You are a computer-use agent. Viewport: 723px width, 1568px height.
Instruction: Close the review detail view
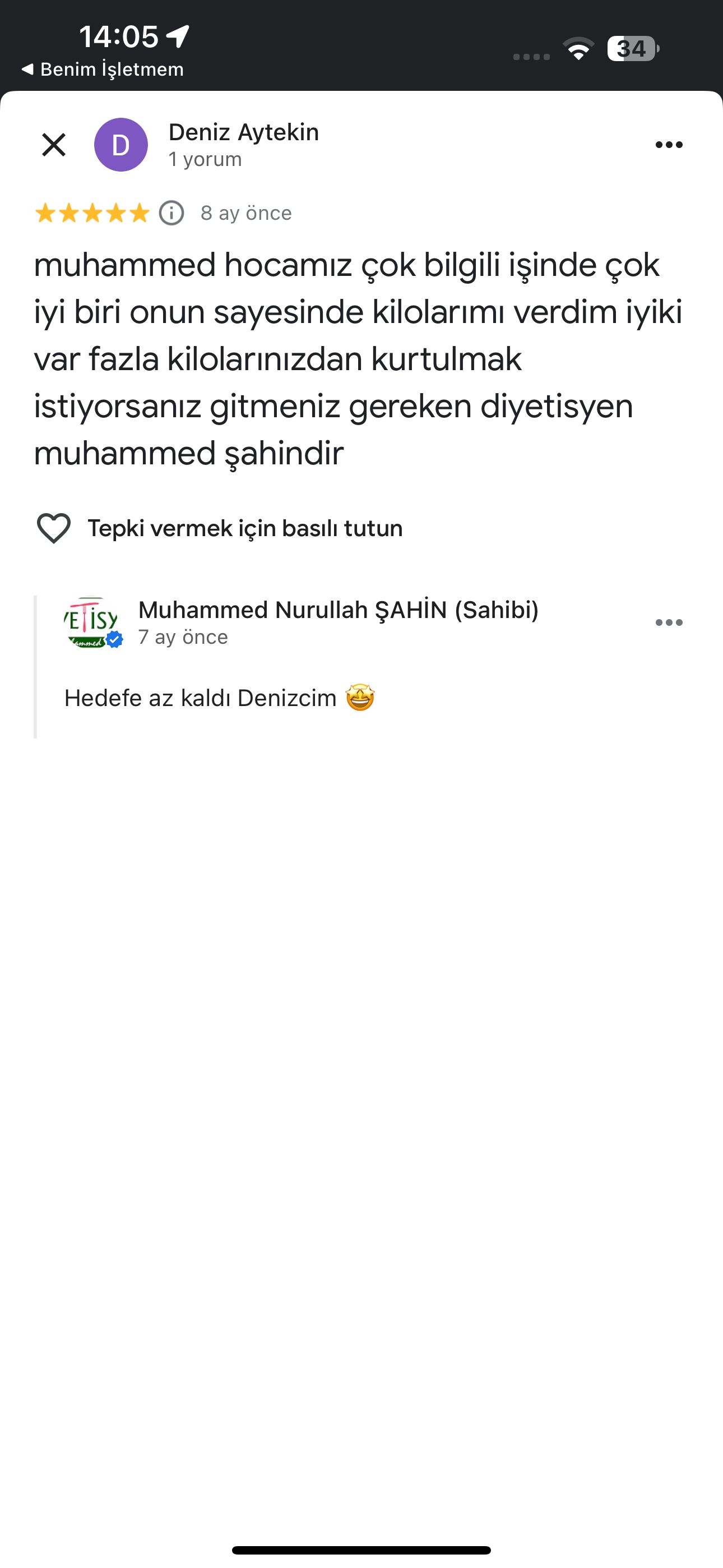[x=54, y=145]
